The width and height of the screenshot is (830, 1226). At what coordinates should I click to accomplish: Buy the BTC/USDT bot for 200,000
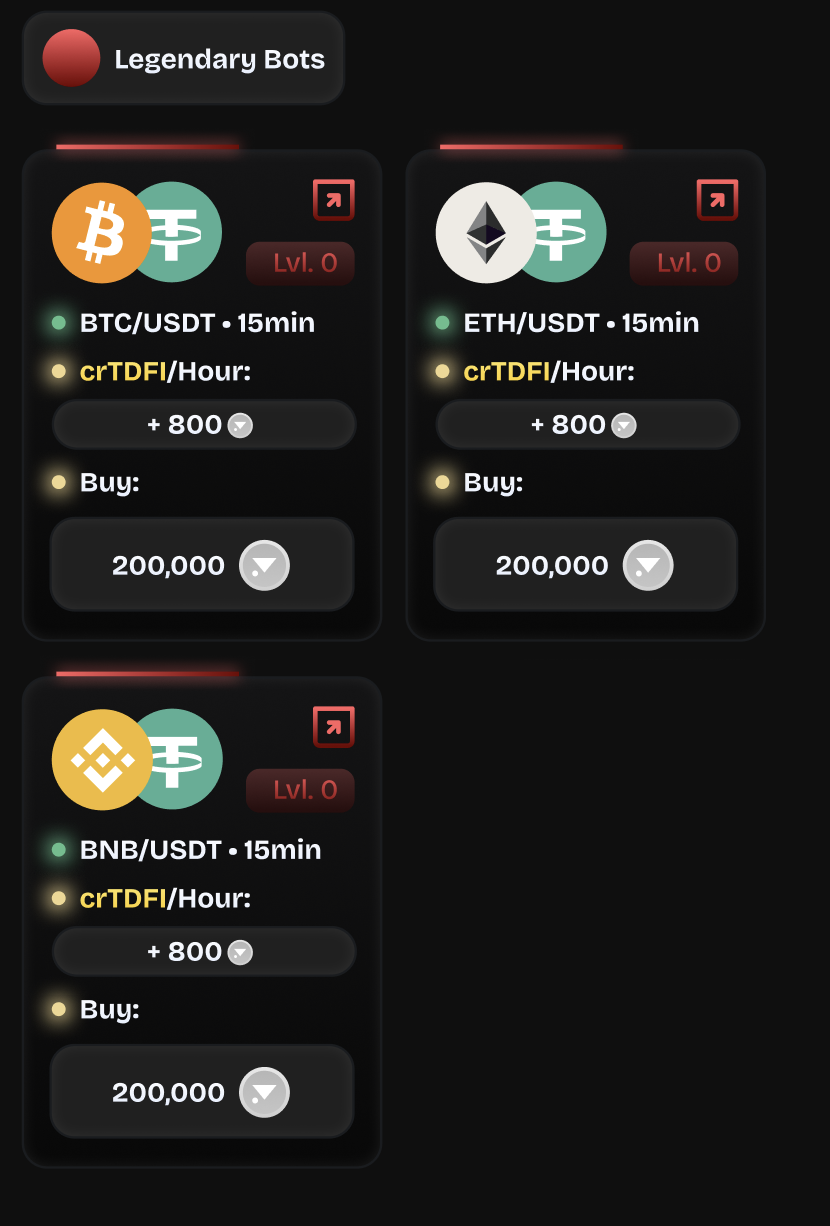(202, 565)
